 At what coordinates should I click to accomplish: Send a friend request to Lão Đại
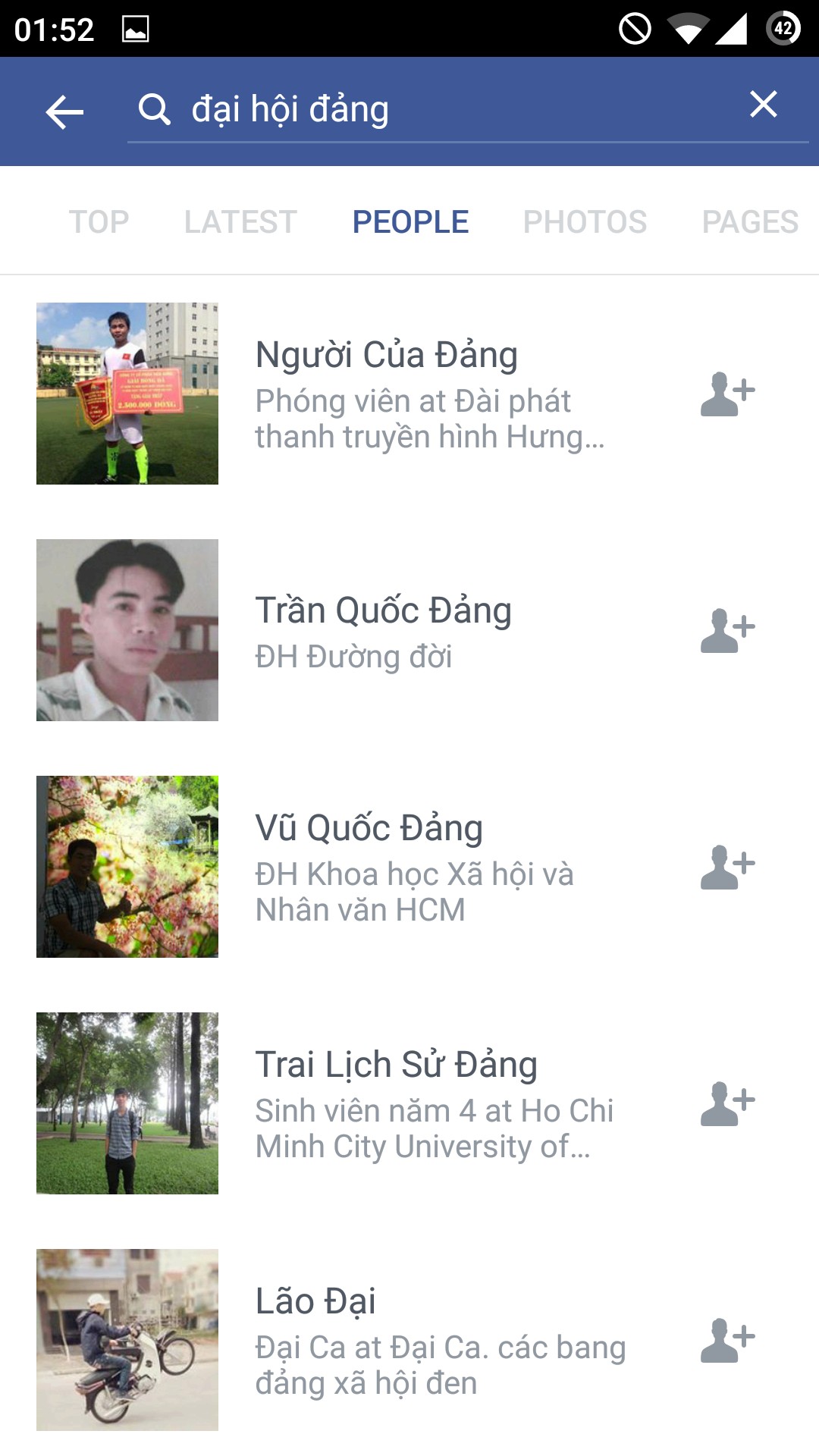click(x=727, y=1340)
